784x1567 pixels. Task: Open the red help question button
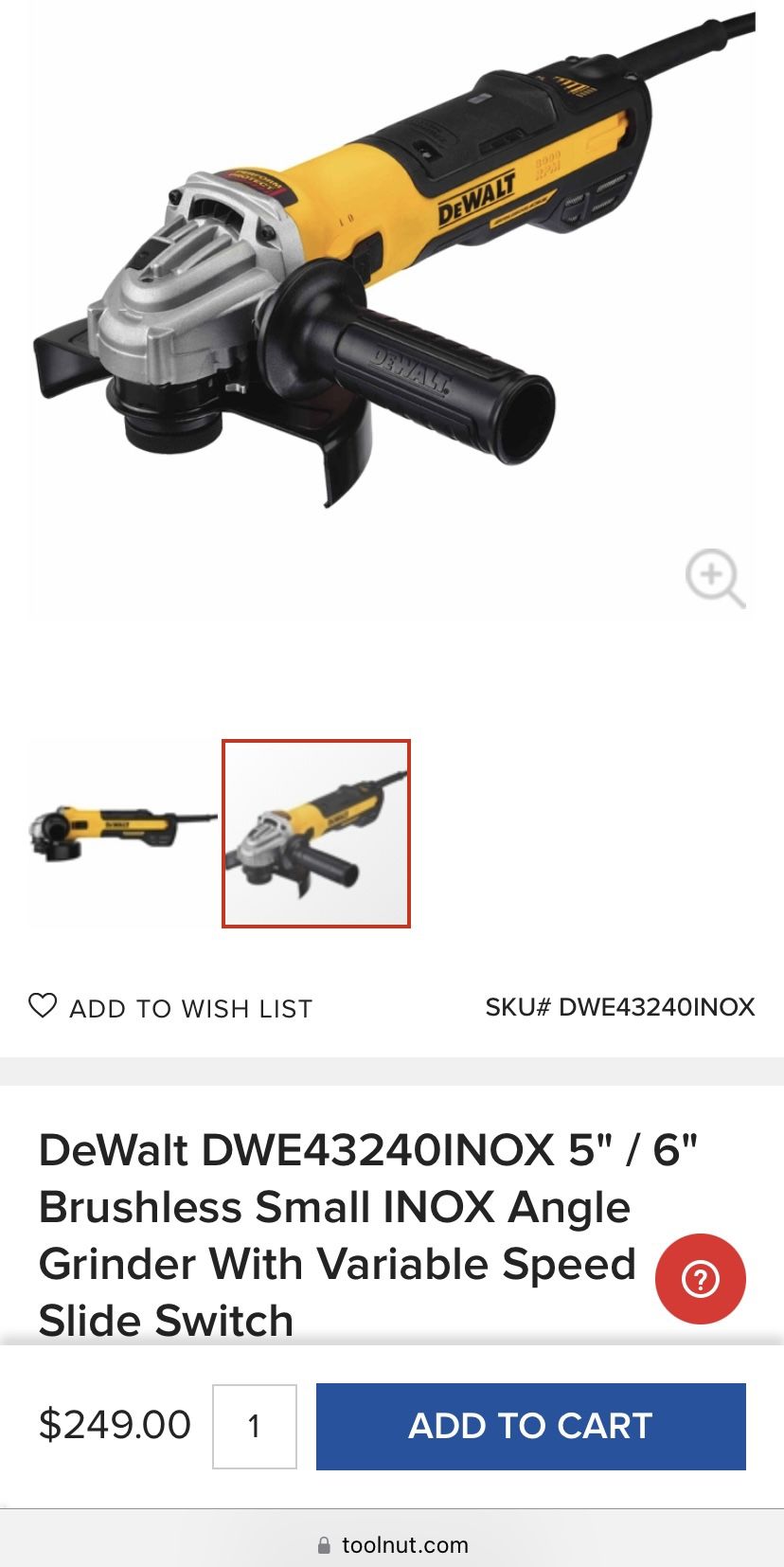701,1279
